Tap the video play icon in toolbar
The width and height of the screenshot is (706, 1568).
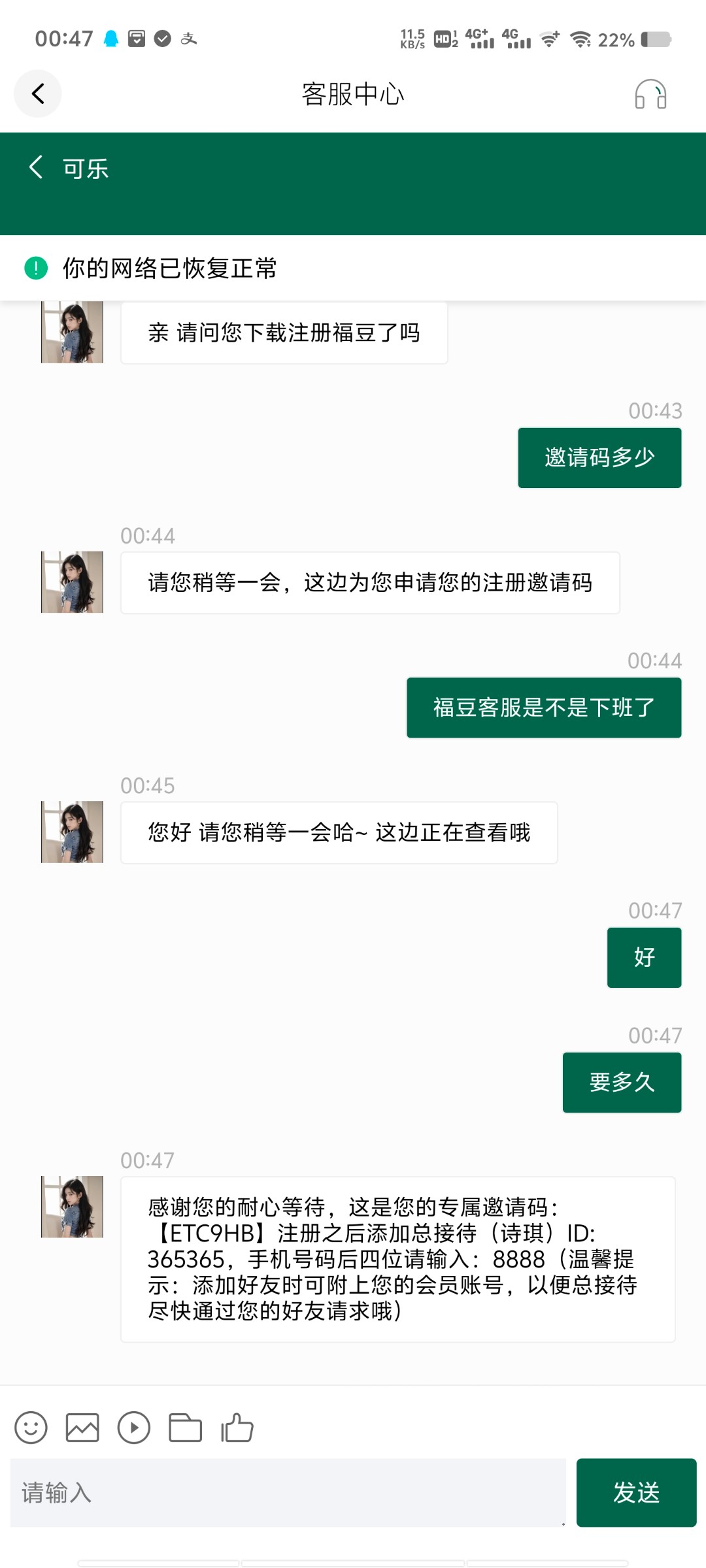coord(134,1428)
